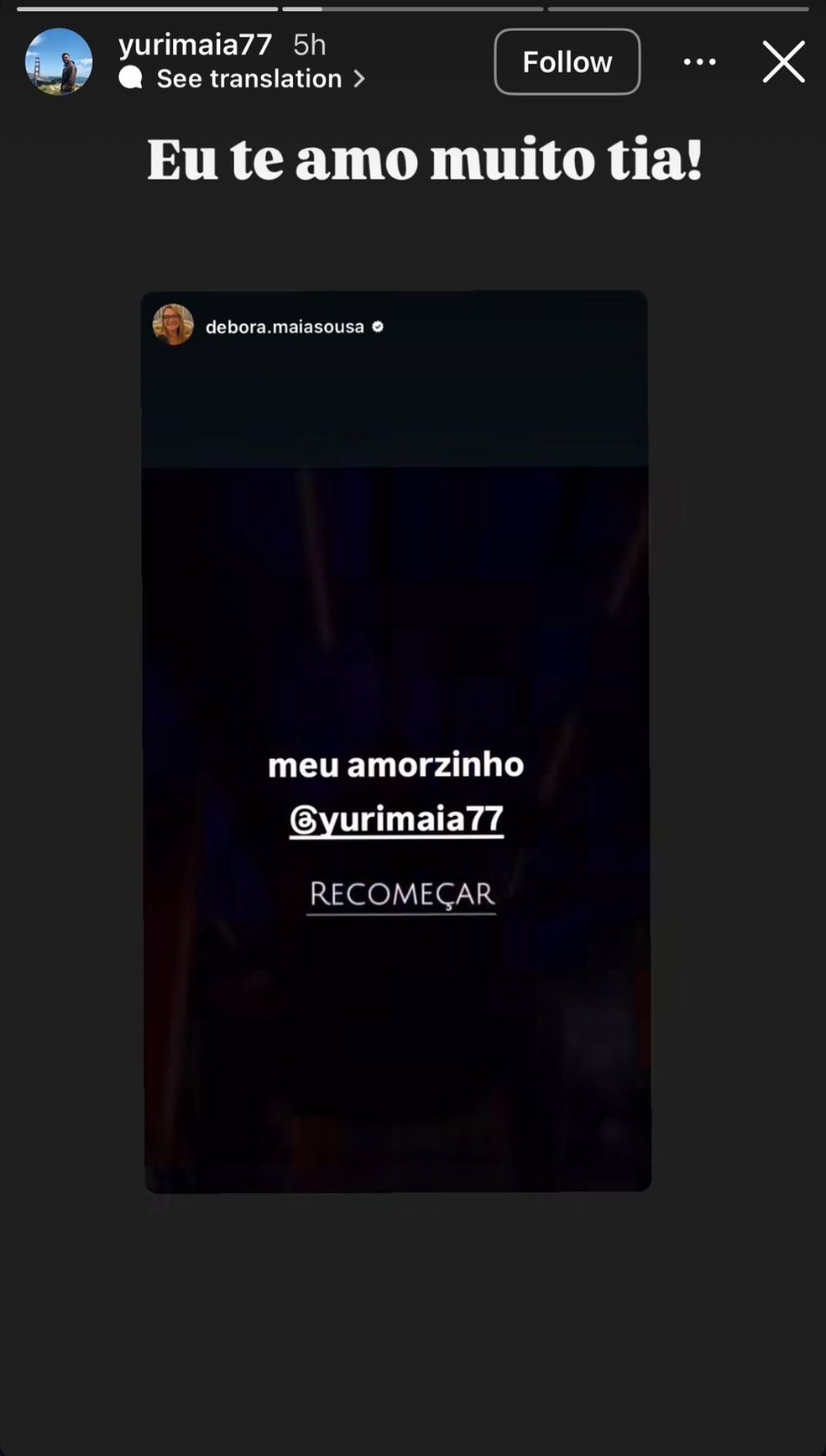The width and height of the screenshot is (826, 1456).
Task: Open the three-dot more options menu
Action: click(x=699, y=62)
